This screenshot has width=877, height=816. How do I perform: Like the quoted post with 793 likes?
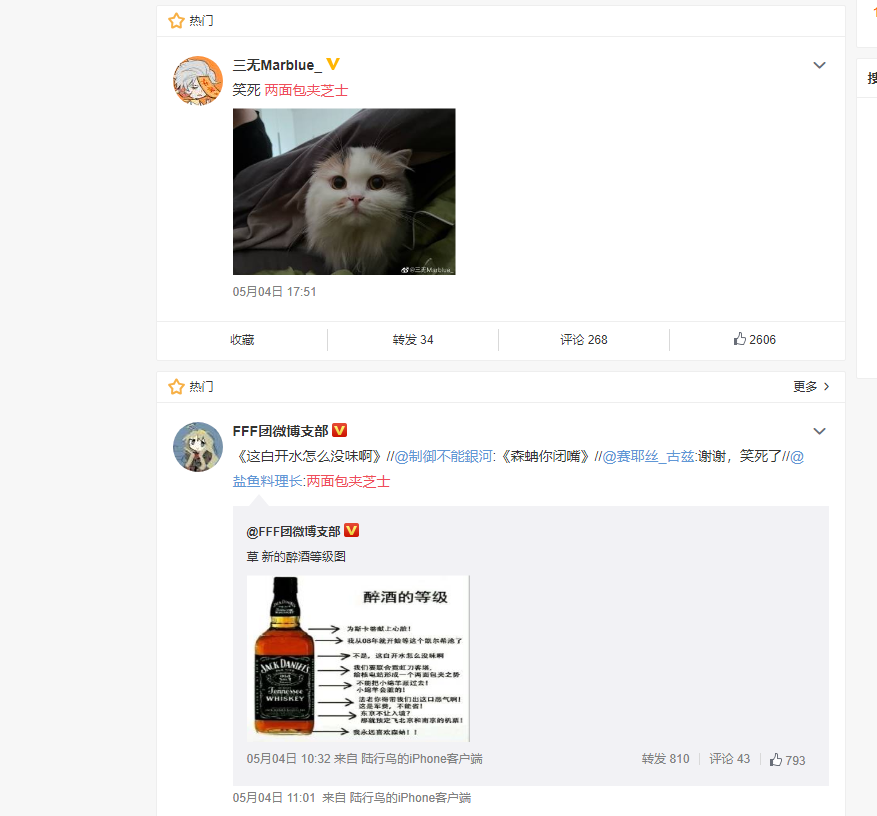[787, 760]
